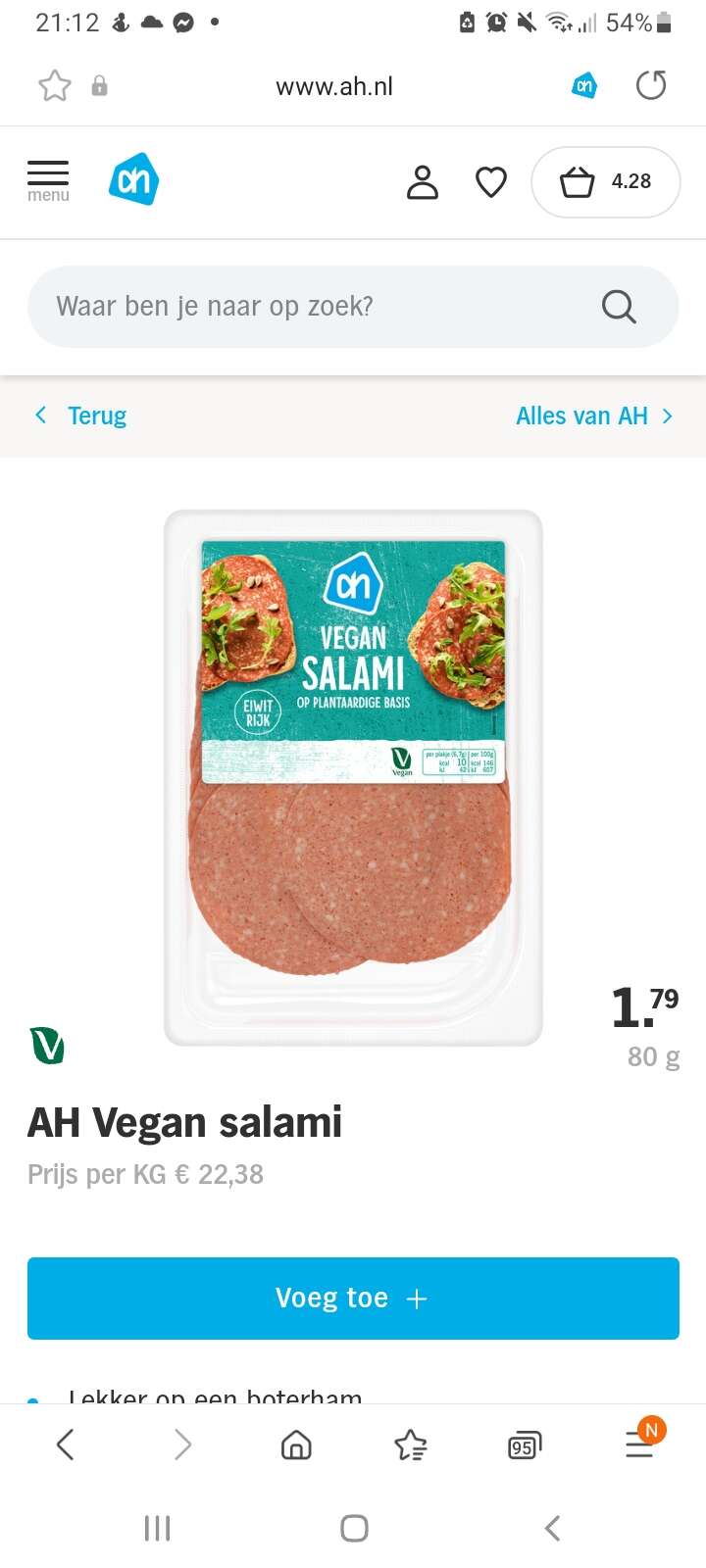Enlarge the vegan salami product image
The height and width of the screenshot is (1568, 706).
pyautogui.click(x=353, y=778)
